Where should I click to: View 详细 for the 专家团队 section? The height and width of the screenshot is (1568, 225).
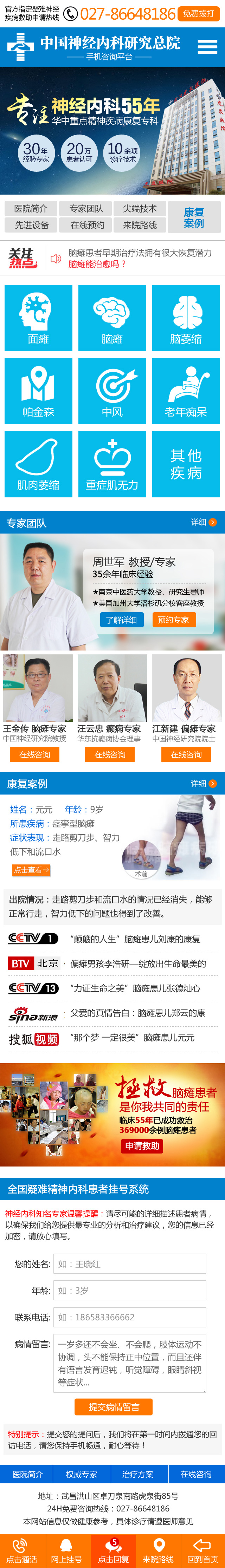pyautogui.click(x=203, y=522)
